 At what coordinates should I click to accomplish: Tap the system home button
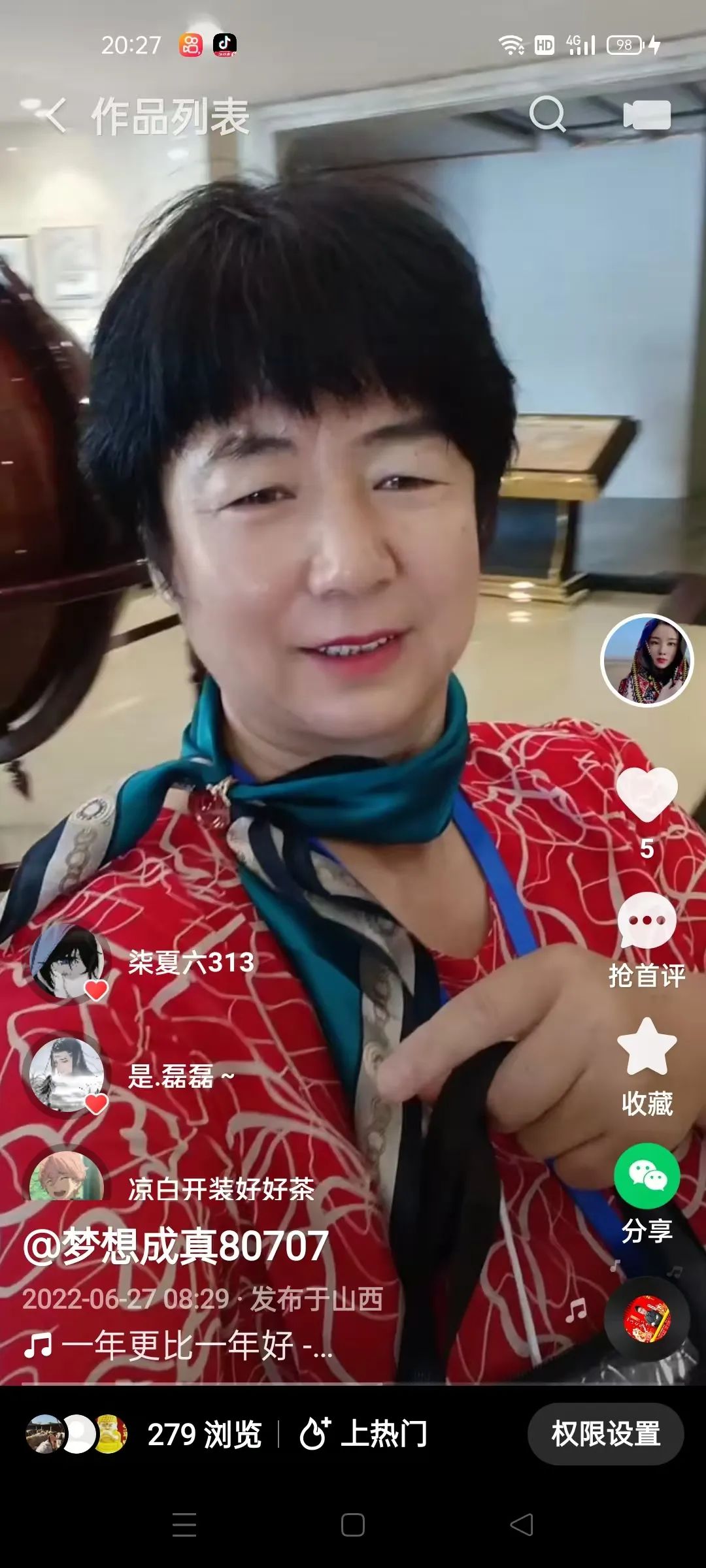(353, 1526)
